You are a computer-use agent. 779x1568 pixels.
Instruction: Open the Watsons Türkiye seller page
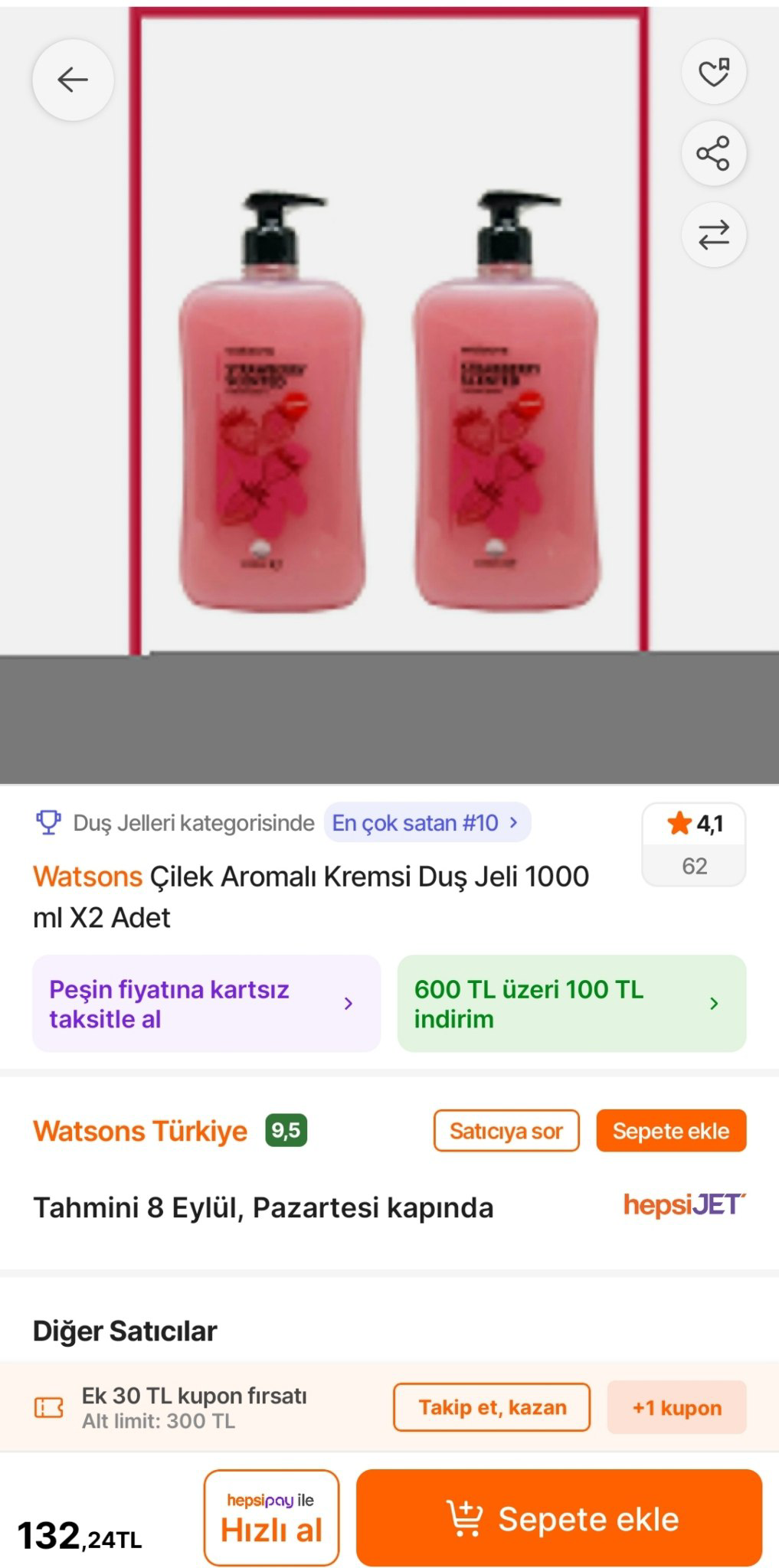click(x=140, y=1131)
